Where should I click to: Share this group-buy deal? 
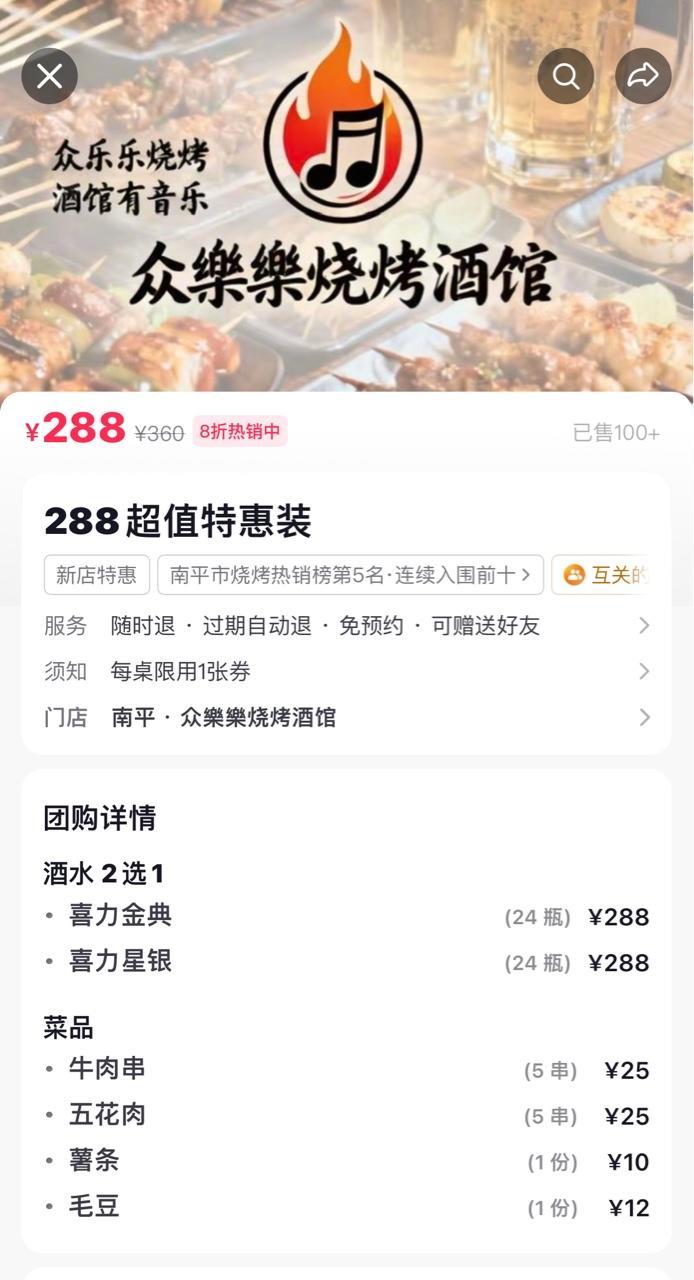(643, 76)
